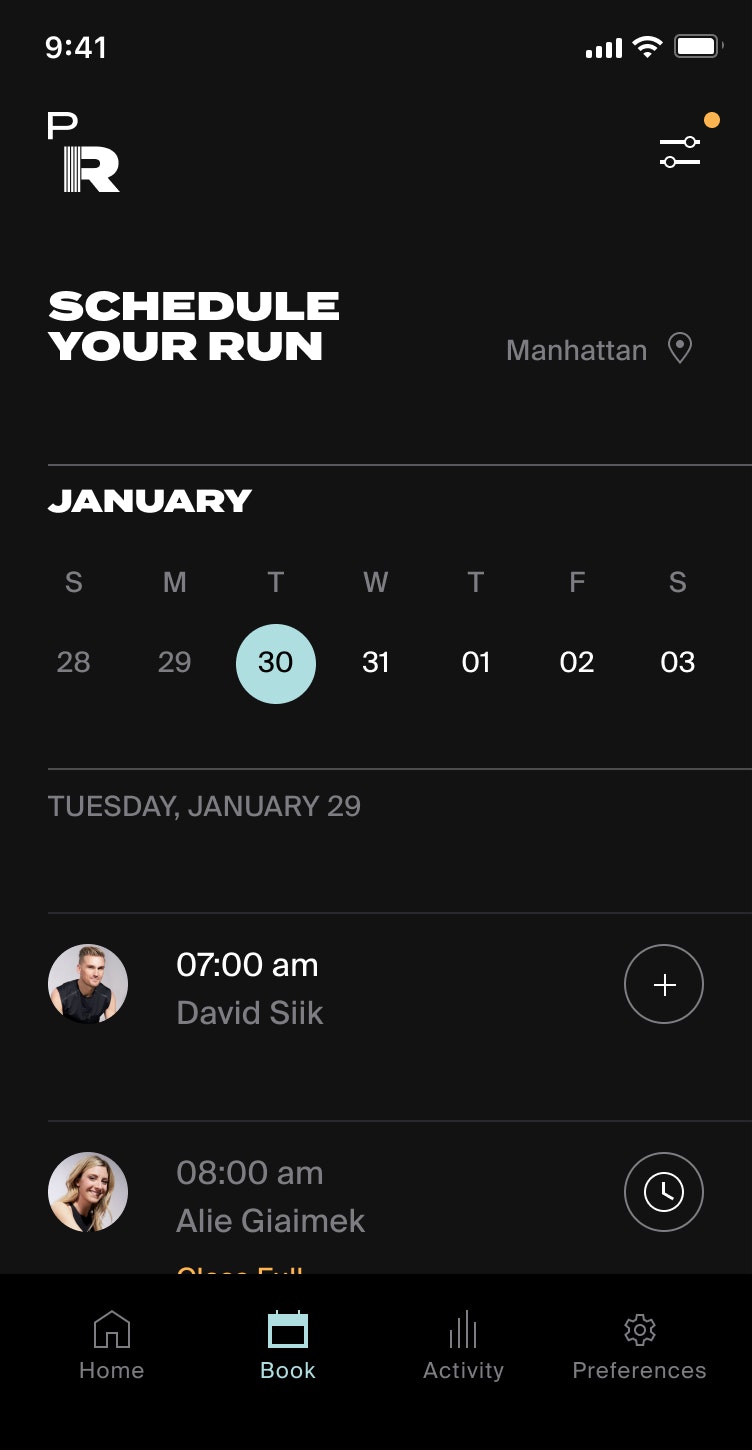
Task: Pick date 01 on the calendar
Action: pyautogui.click(x=476, y=662)
